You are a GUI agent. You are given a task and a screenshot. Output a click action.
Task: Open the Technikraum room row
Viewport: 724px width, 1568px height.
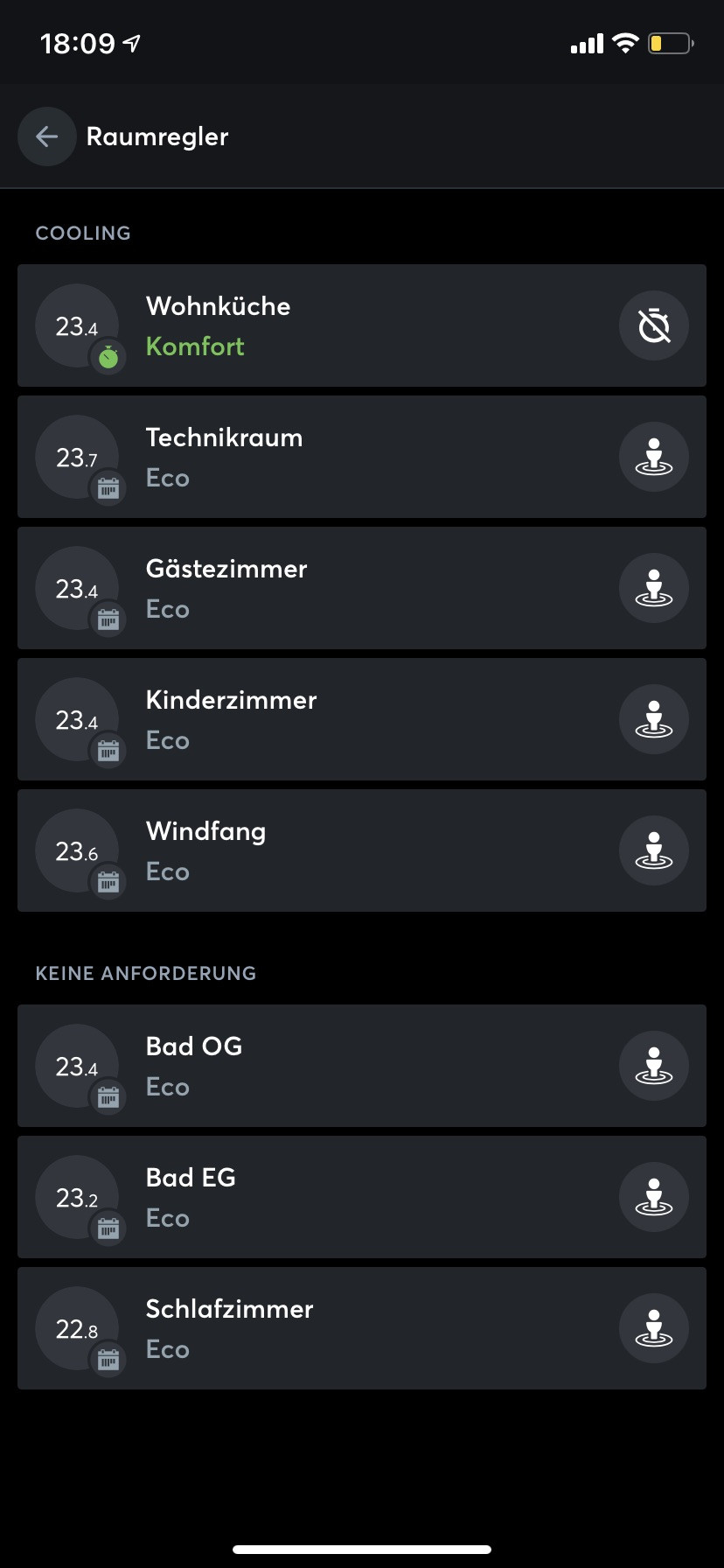[x=350, y=457]
